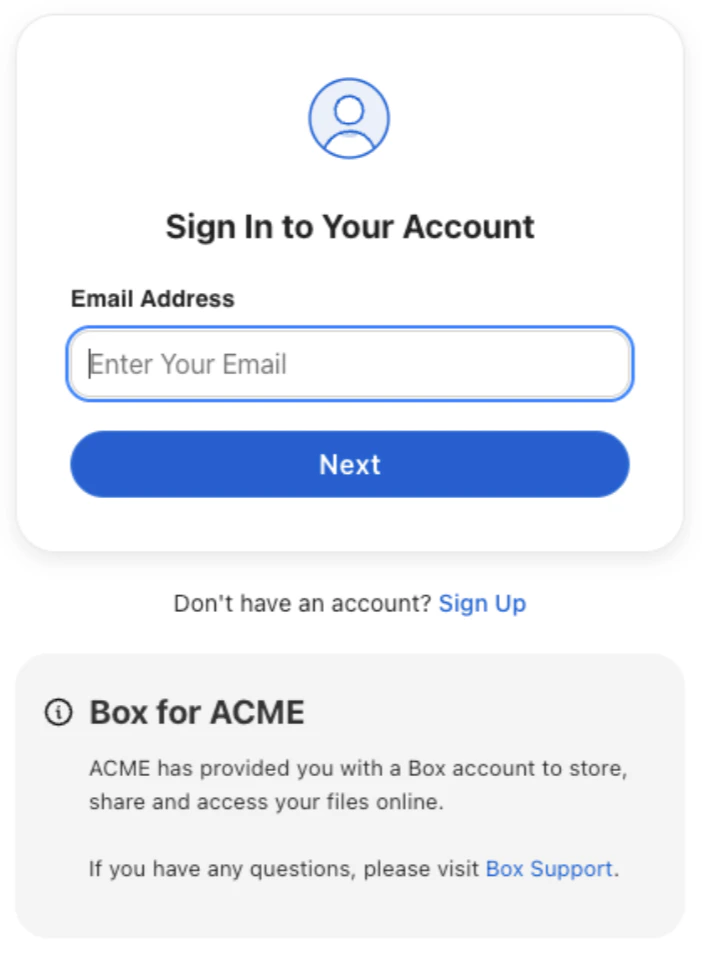702x960 pixels.
Task: Visit the Box Support link
Action: [549, 868]
